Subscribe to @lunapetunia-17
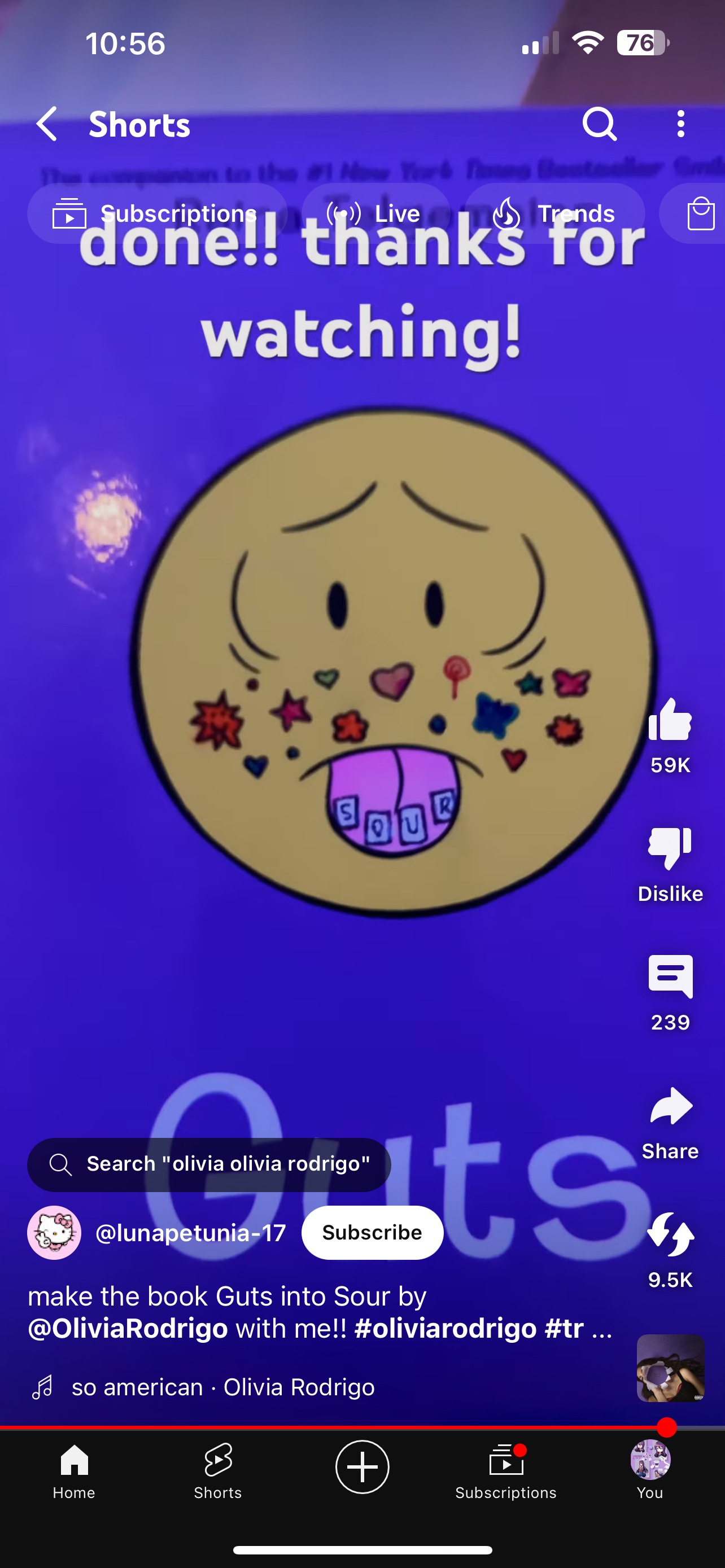The height and width of the screenshot is (1568, 725). pyautogui.click(x=372, y=1233)
